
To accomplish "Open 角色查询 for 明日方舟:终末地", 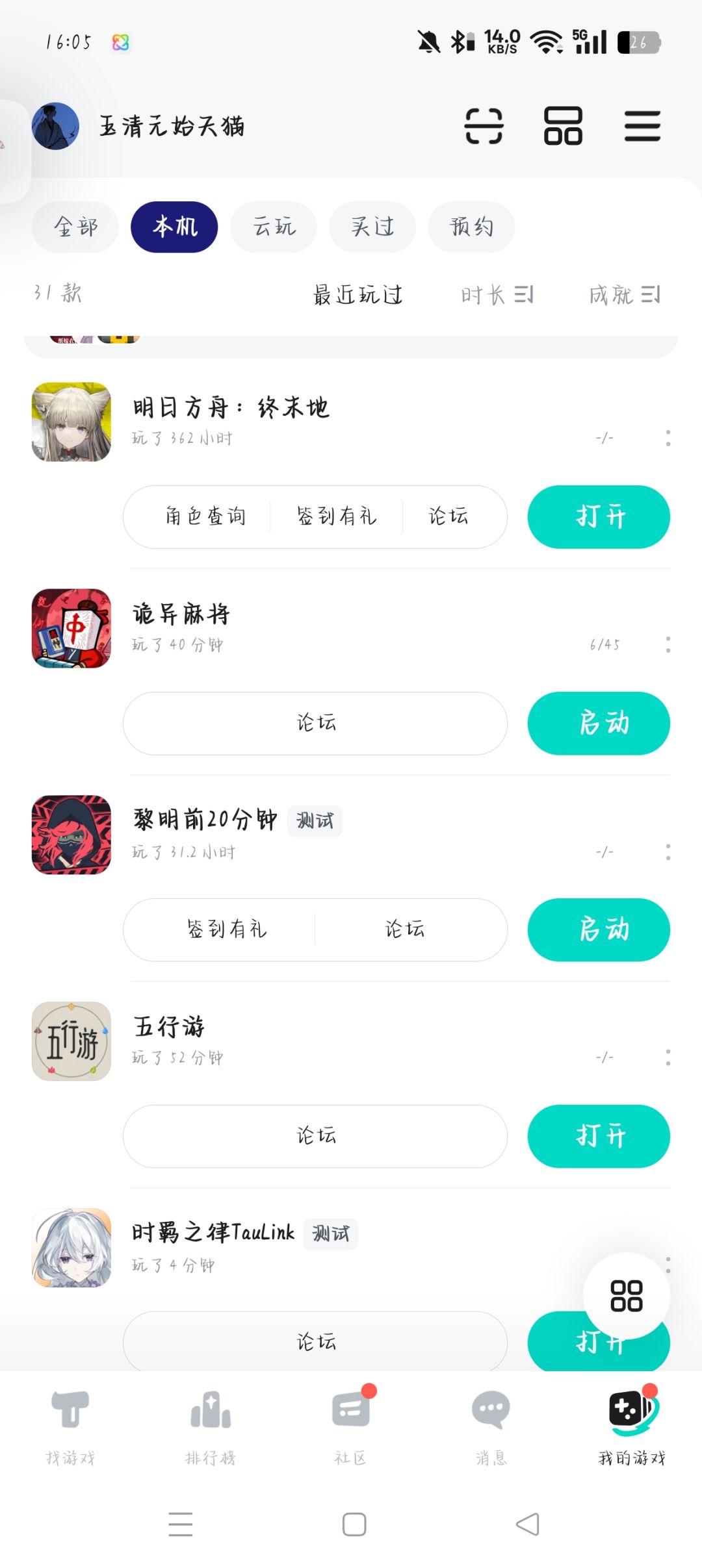I will (205, 517).
